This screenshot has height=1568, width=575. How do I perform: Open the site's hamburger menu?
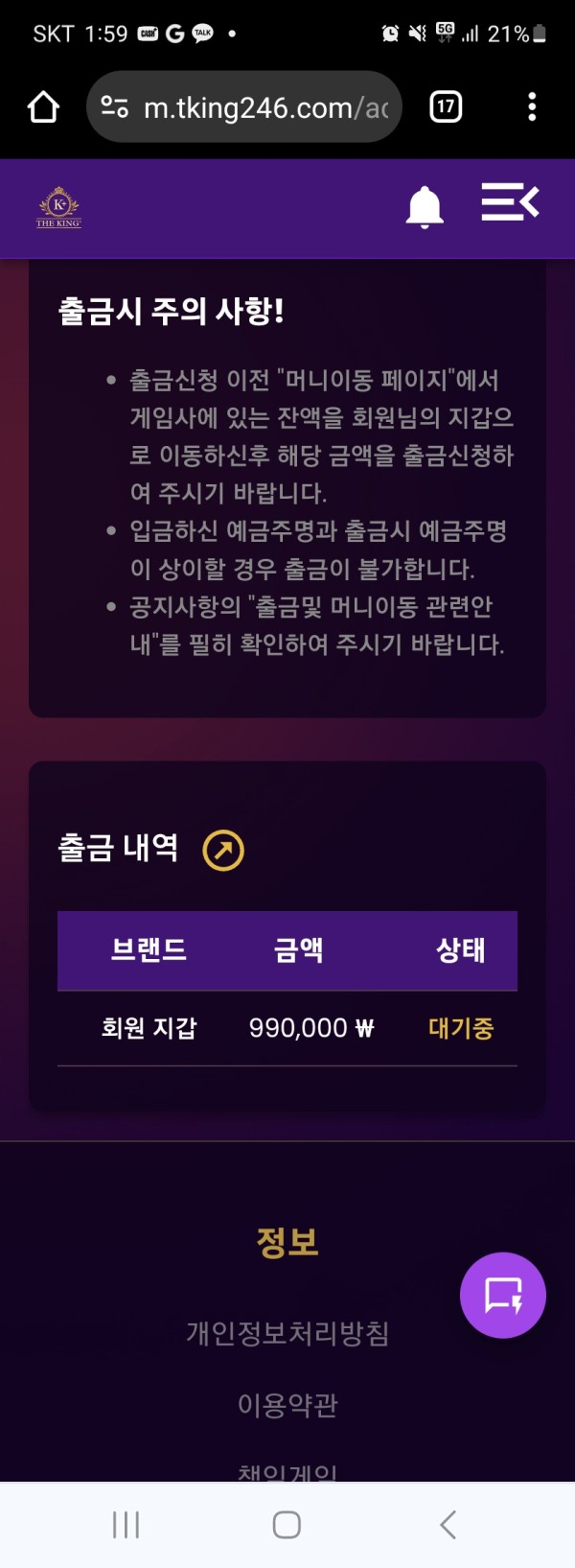[510, 202]
